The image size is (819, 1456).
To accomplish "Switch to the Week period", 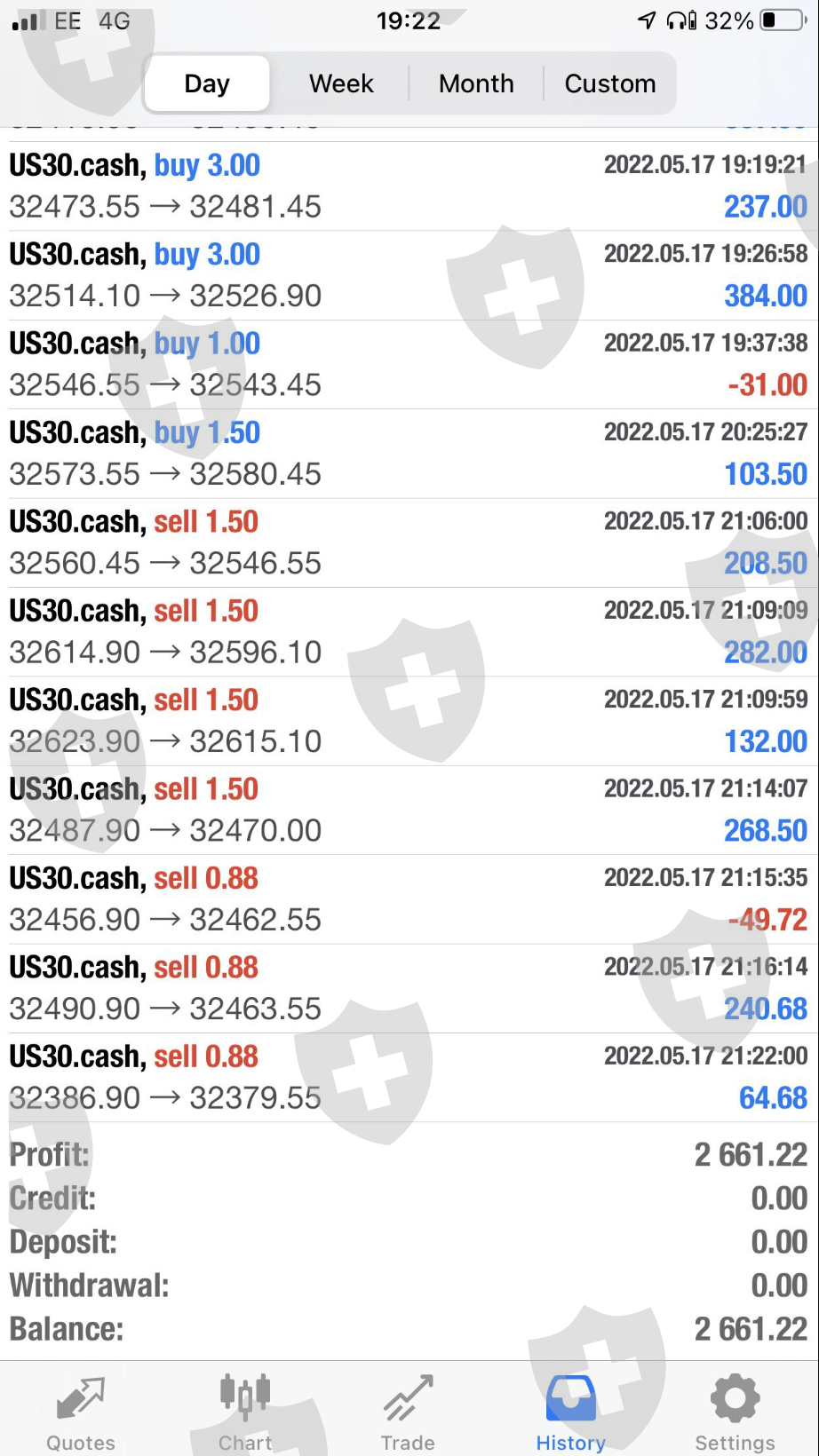I will coord(341,83).
